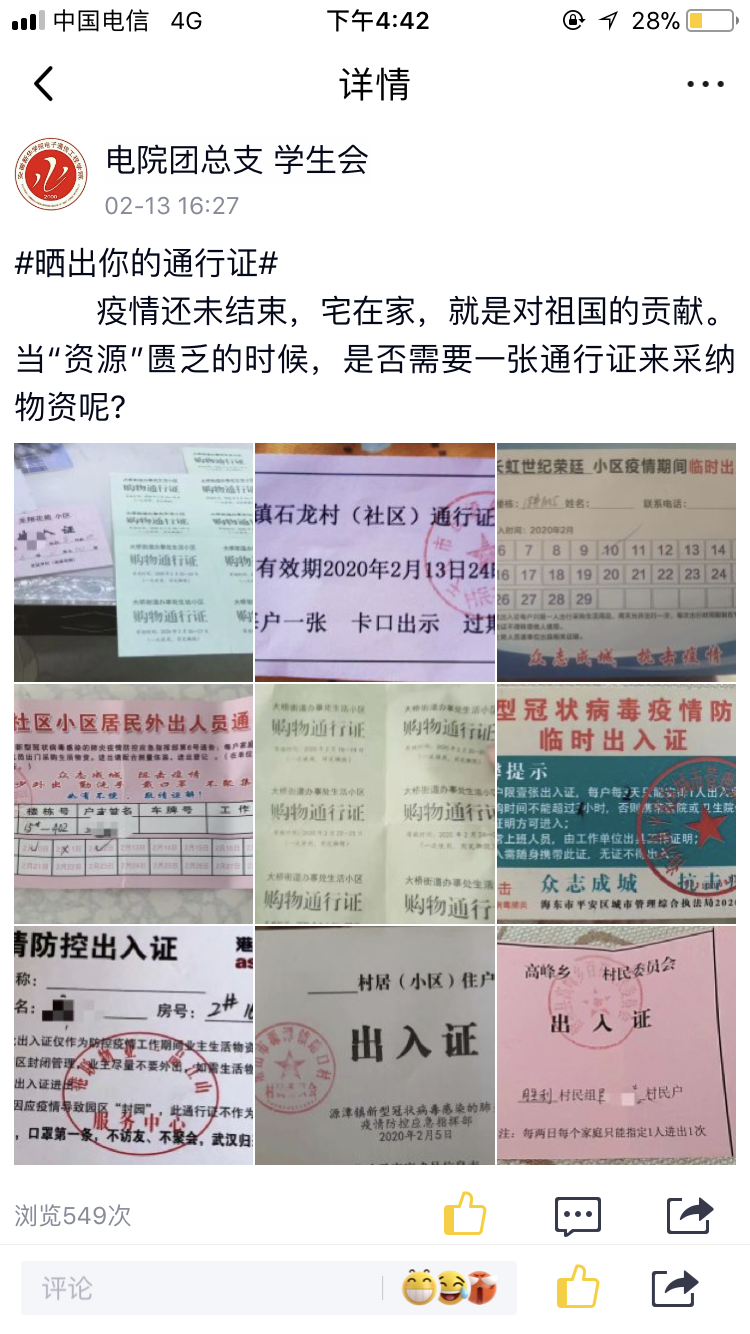
Task: Open comments via the speech bubble icon
Action: pos(578,1215)
